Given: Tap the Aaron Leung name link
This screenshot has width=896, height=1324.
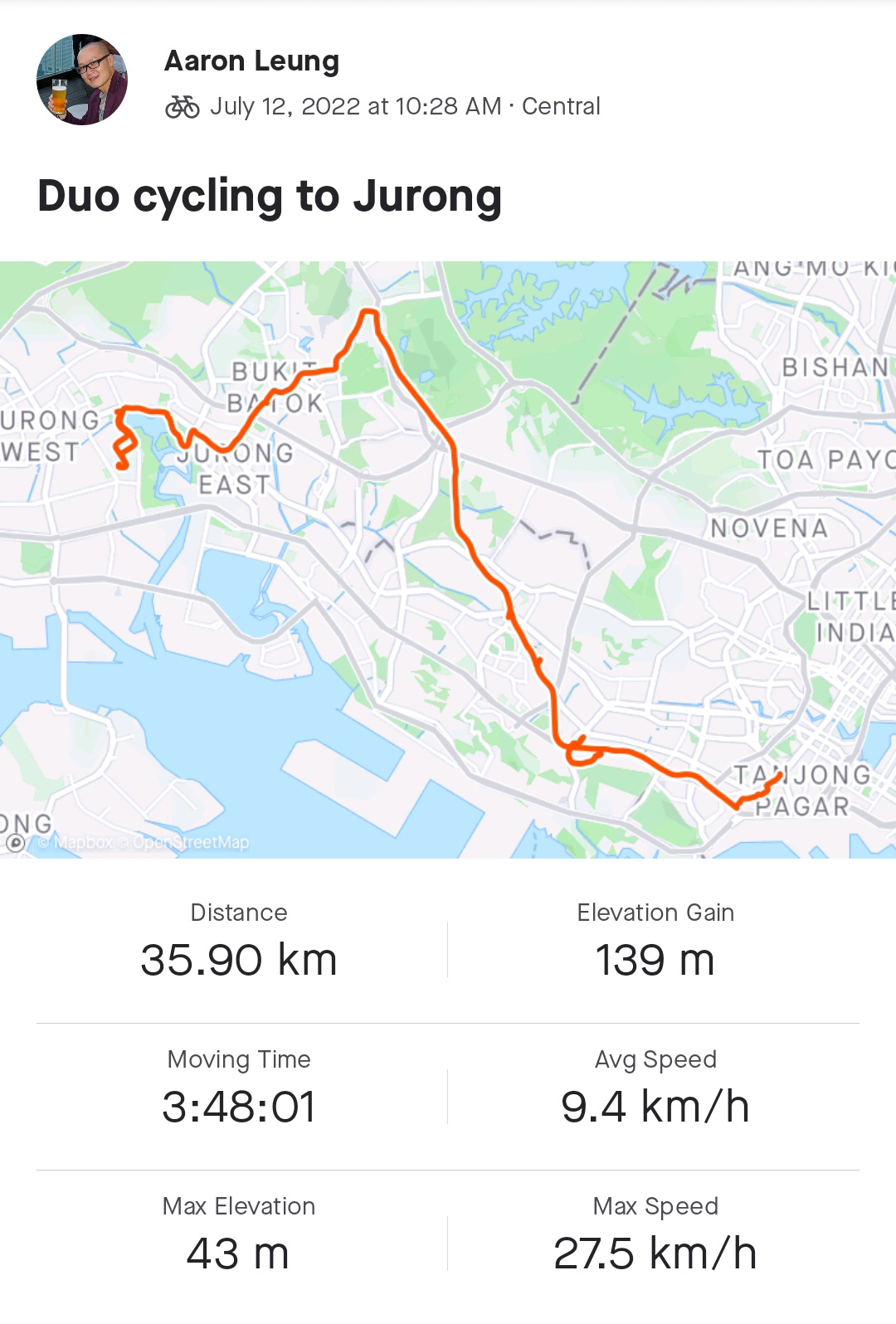Looking at the screenshot, I should pyautogui.click(x=251, y=61).
